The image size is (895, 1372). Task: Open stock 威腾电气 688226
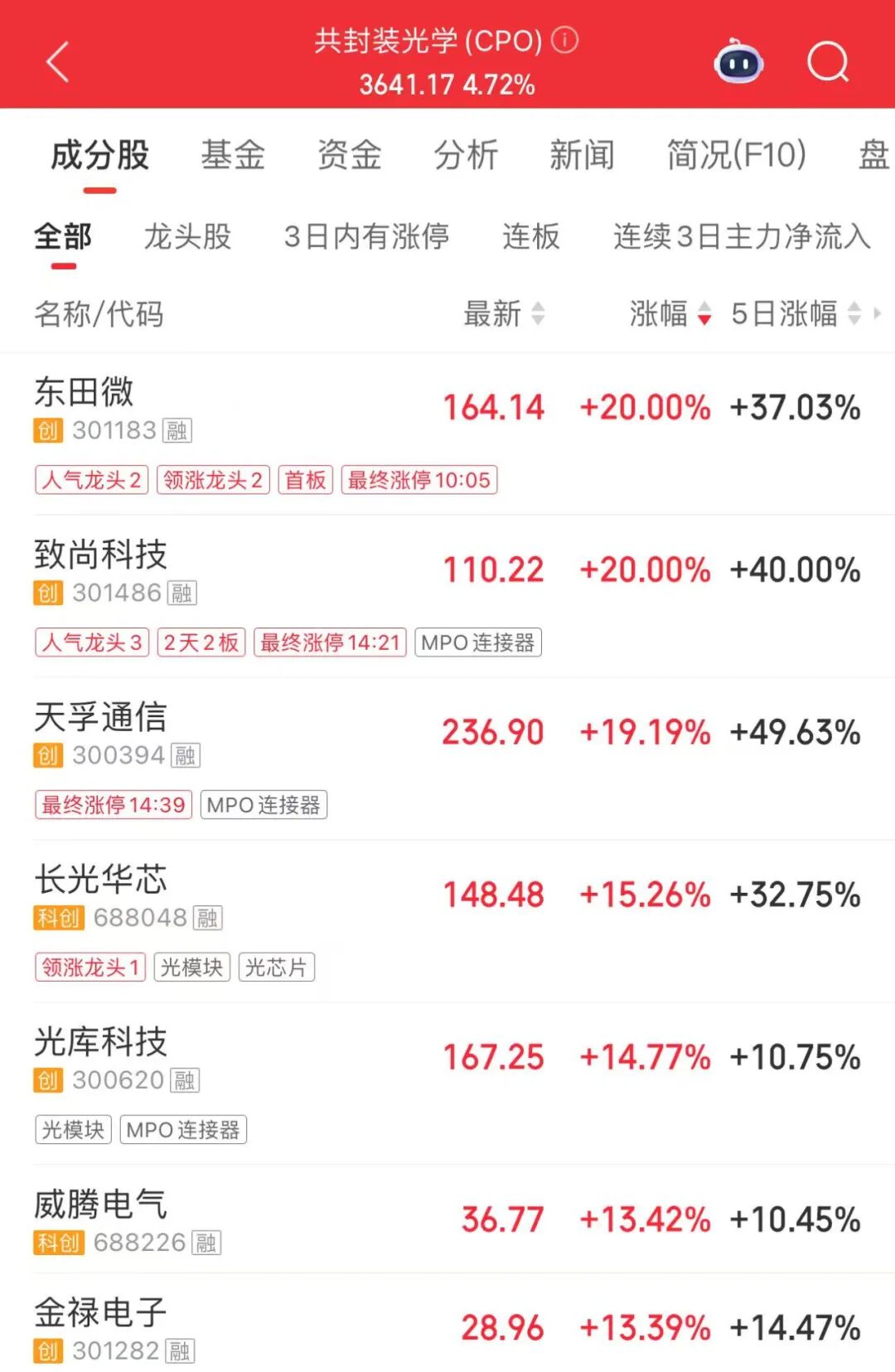100,1205
